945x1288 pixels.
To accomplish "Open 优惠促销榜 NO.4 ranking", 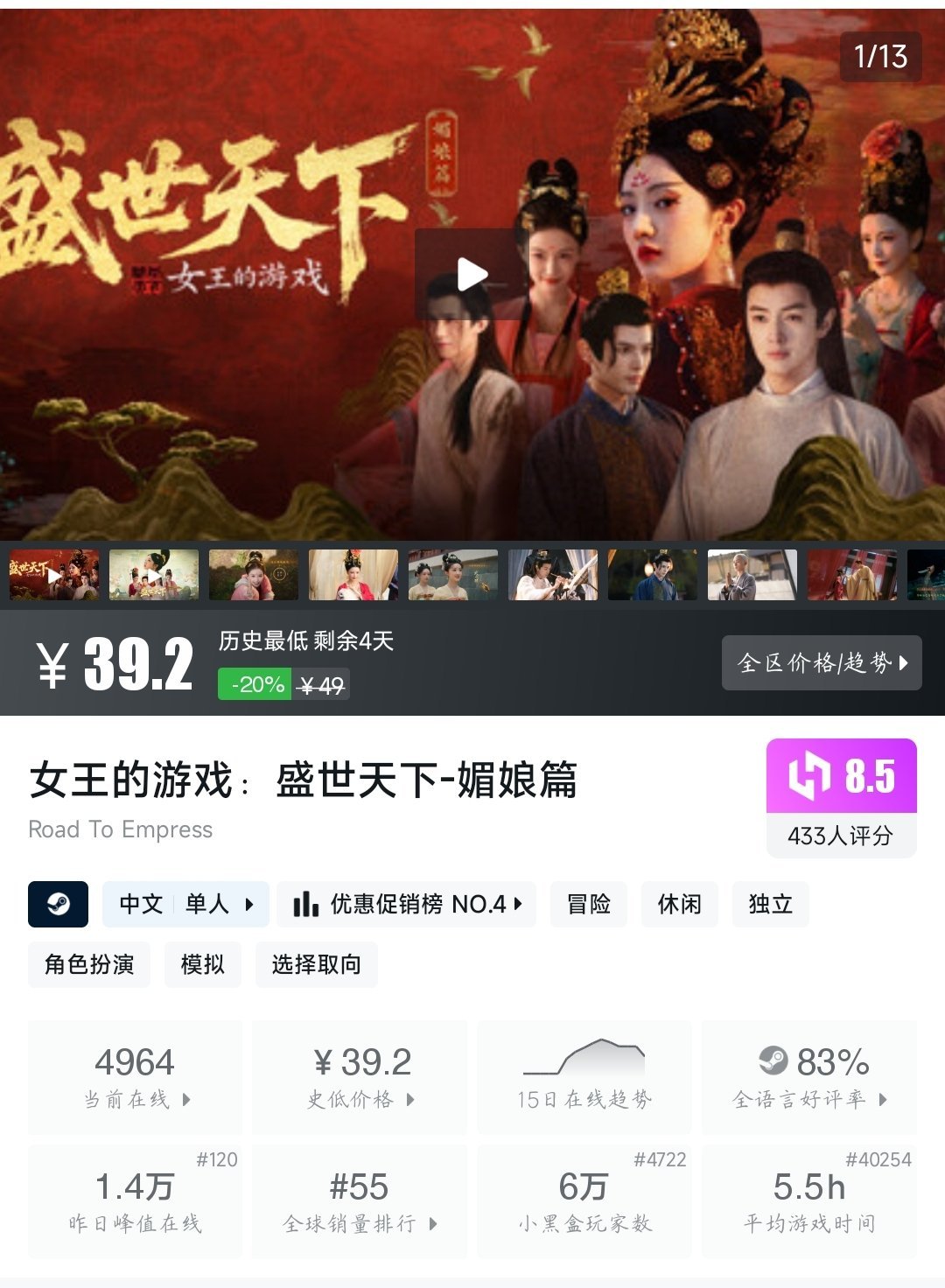I will [408, 904].
